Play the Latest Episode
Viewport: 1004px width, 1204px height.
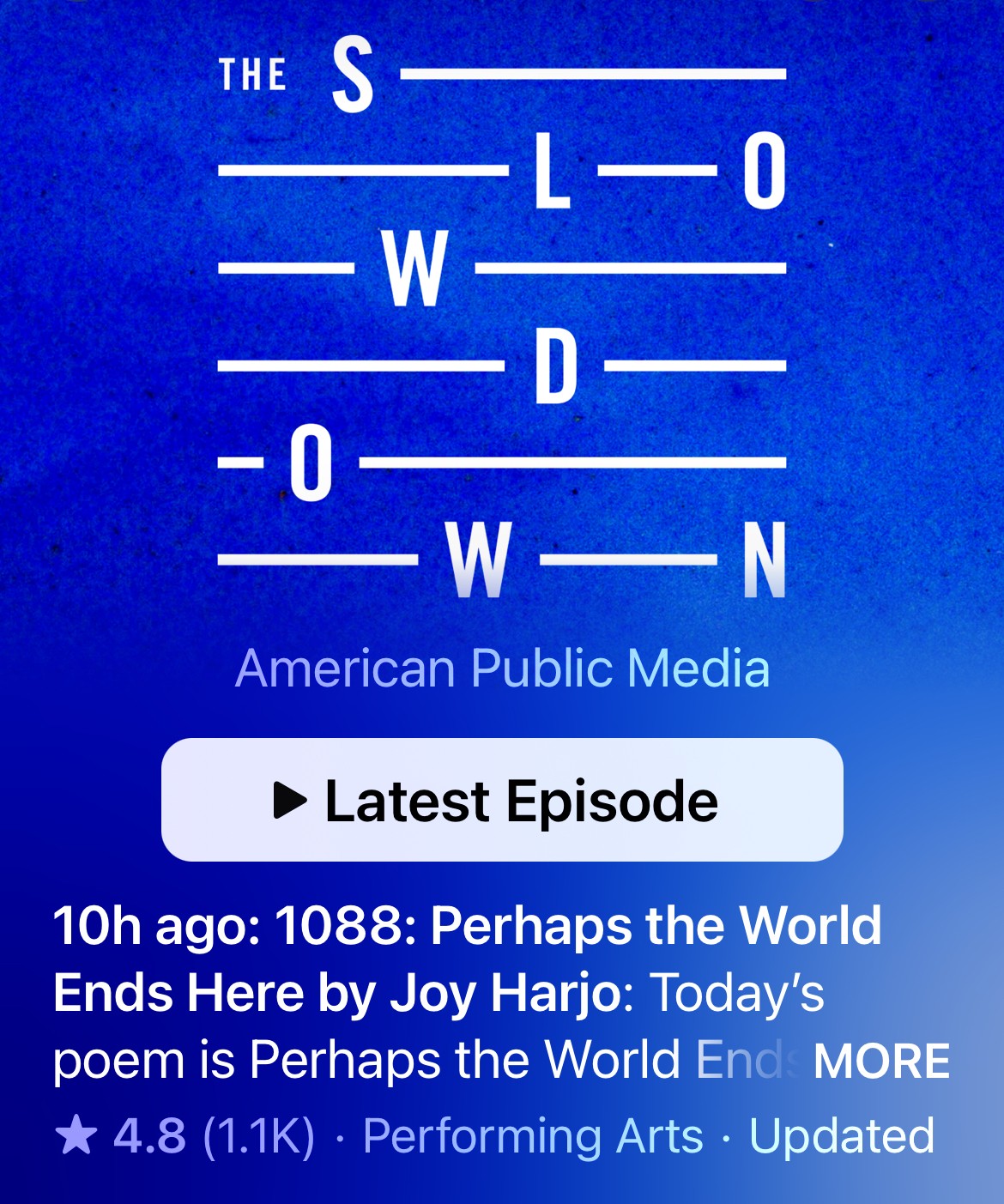pyautogui.click(x=502, y=800)
